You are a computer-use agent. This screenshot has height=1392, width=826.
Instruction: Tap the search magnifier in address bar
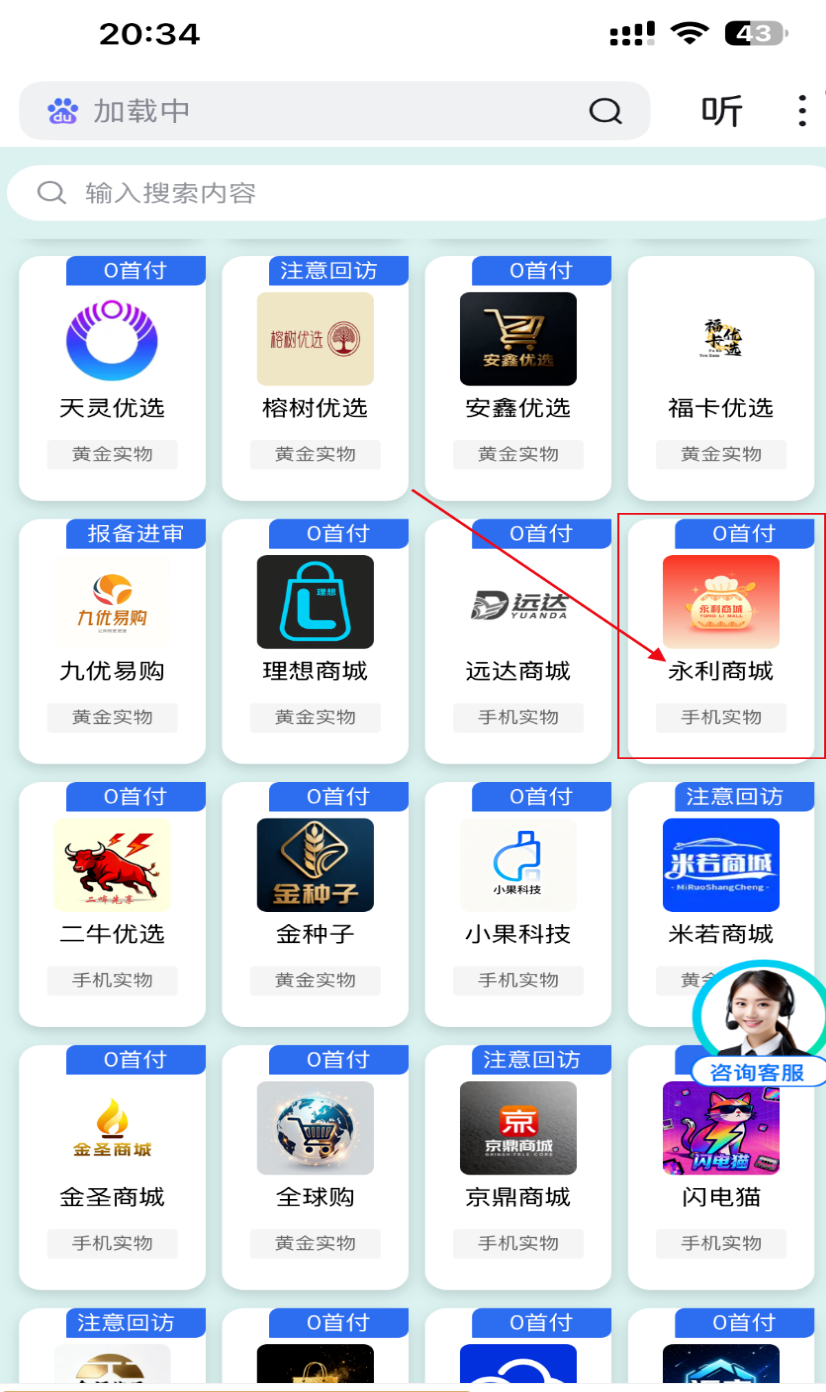point(605,110)
